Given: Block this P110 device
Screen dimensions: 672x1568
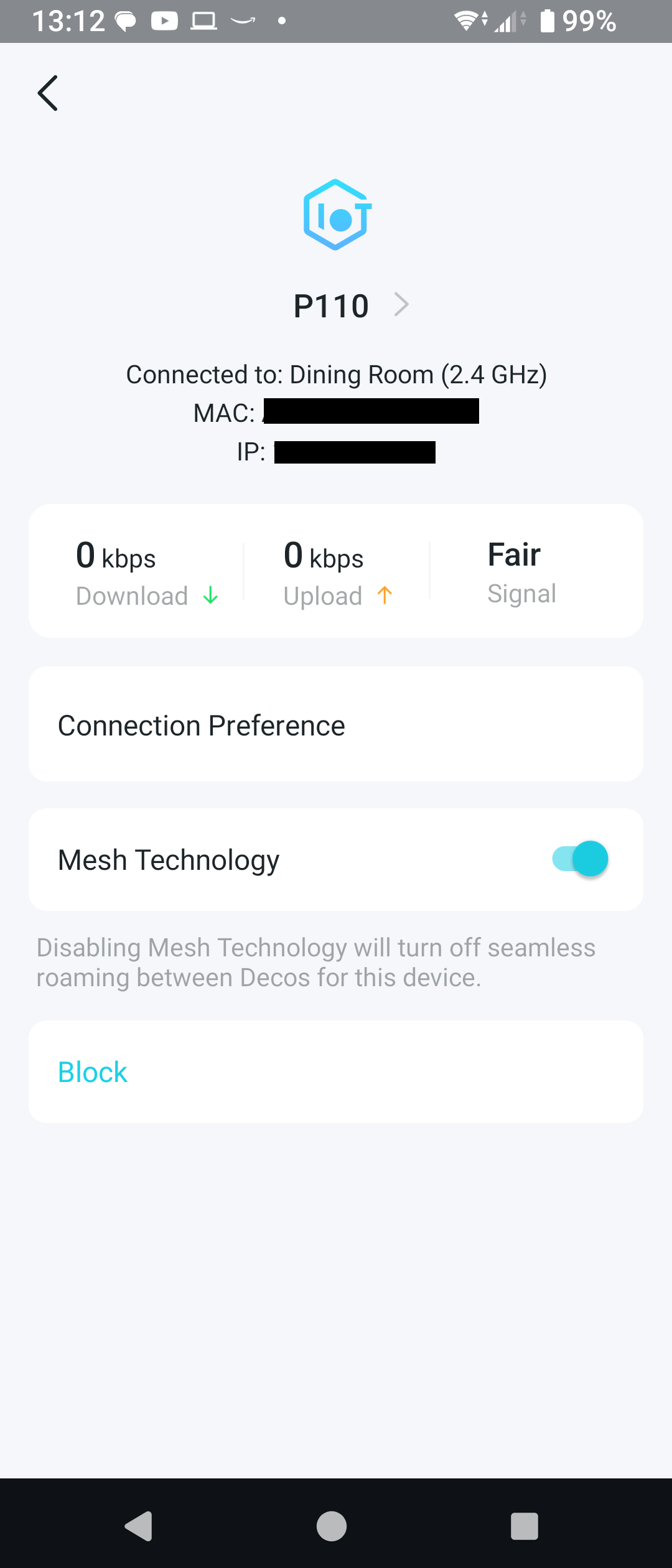Looking at the screenshot, I should [93, 1072].
